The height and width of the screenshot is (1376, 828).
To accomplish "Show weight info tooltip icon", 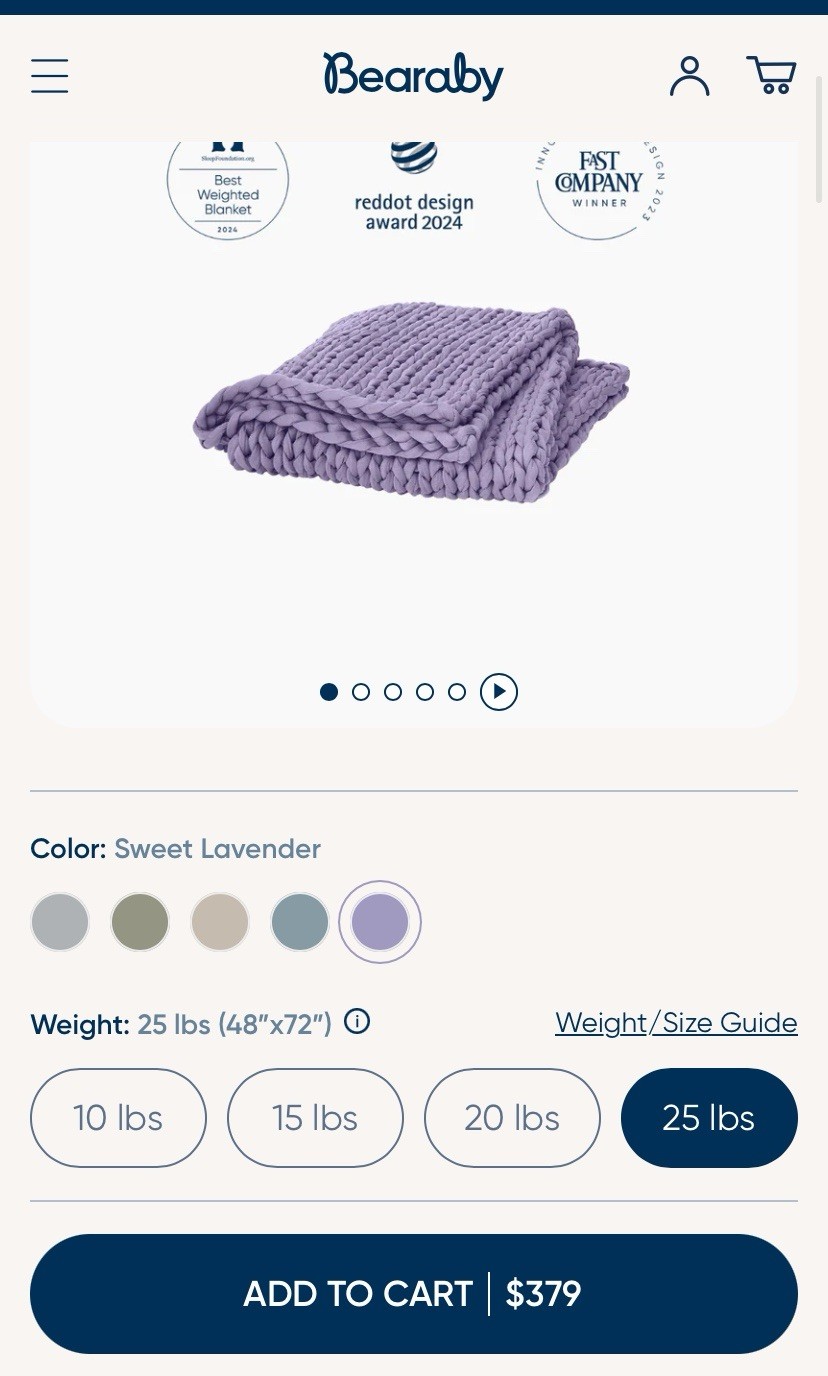I will tap(357, 1022).
